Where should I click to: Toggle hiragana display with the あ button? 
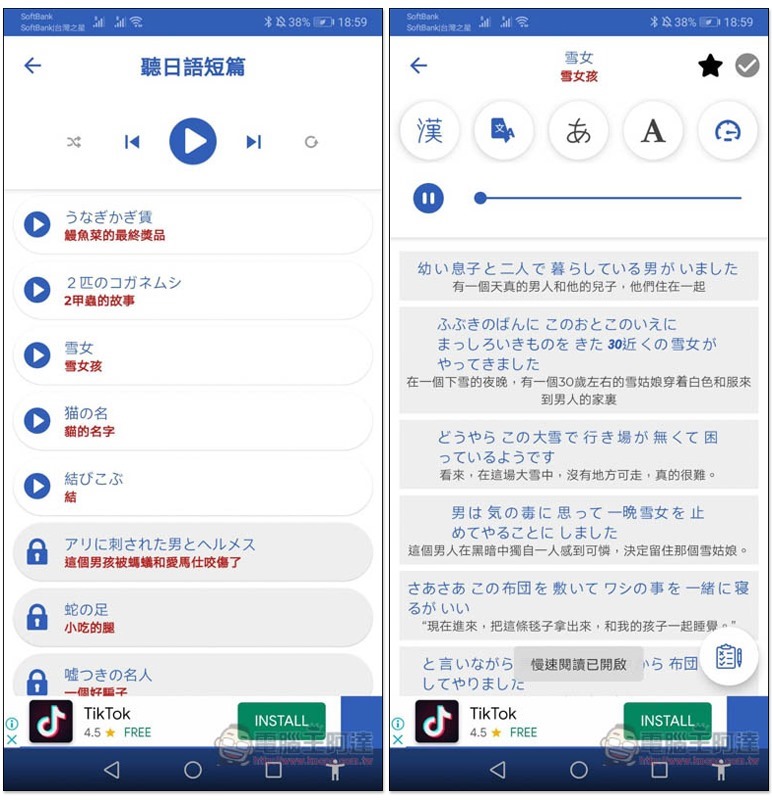pos(578,131)
